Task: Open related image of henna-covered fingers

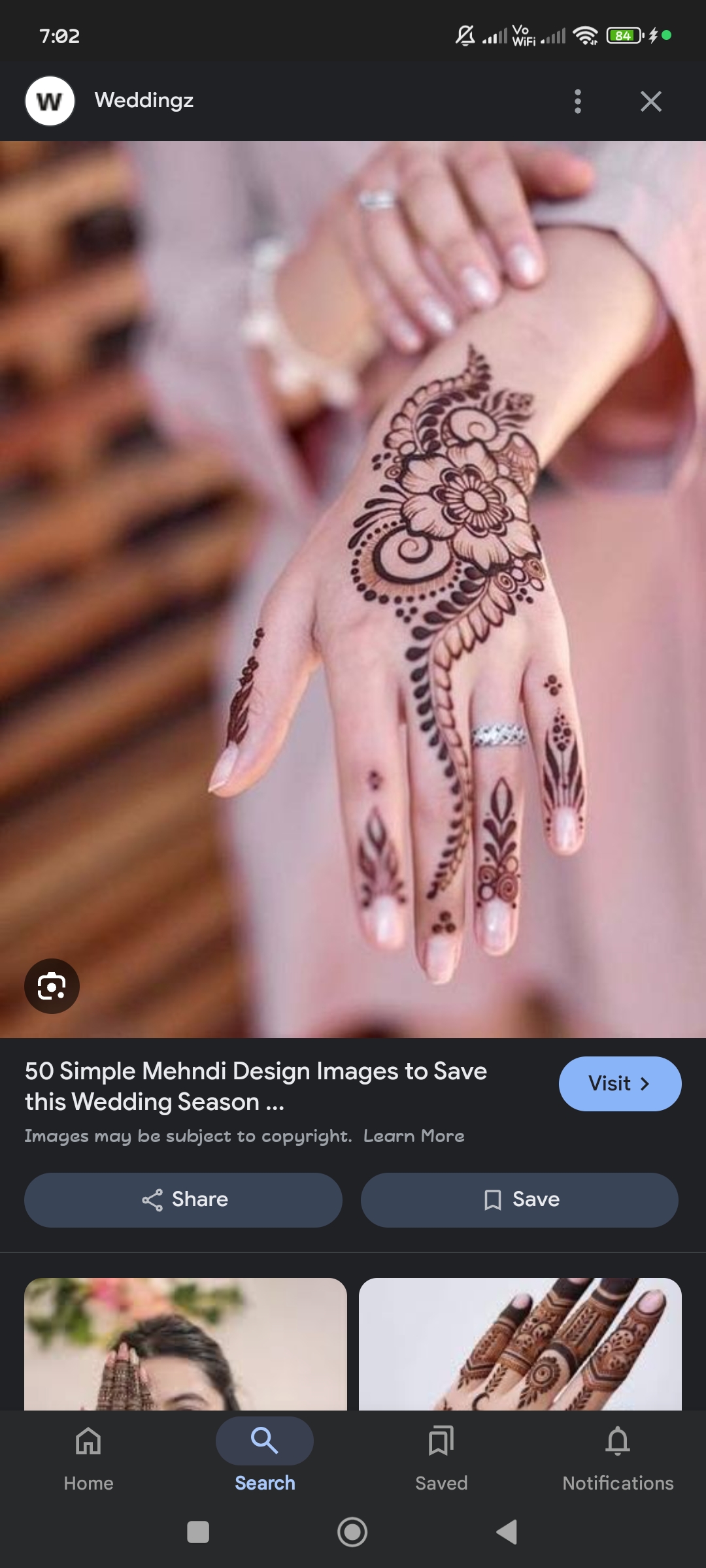Action: coord(520,1343)
